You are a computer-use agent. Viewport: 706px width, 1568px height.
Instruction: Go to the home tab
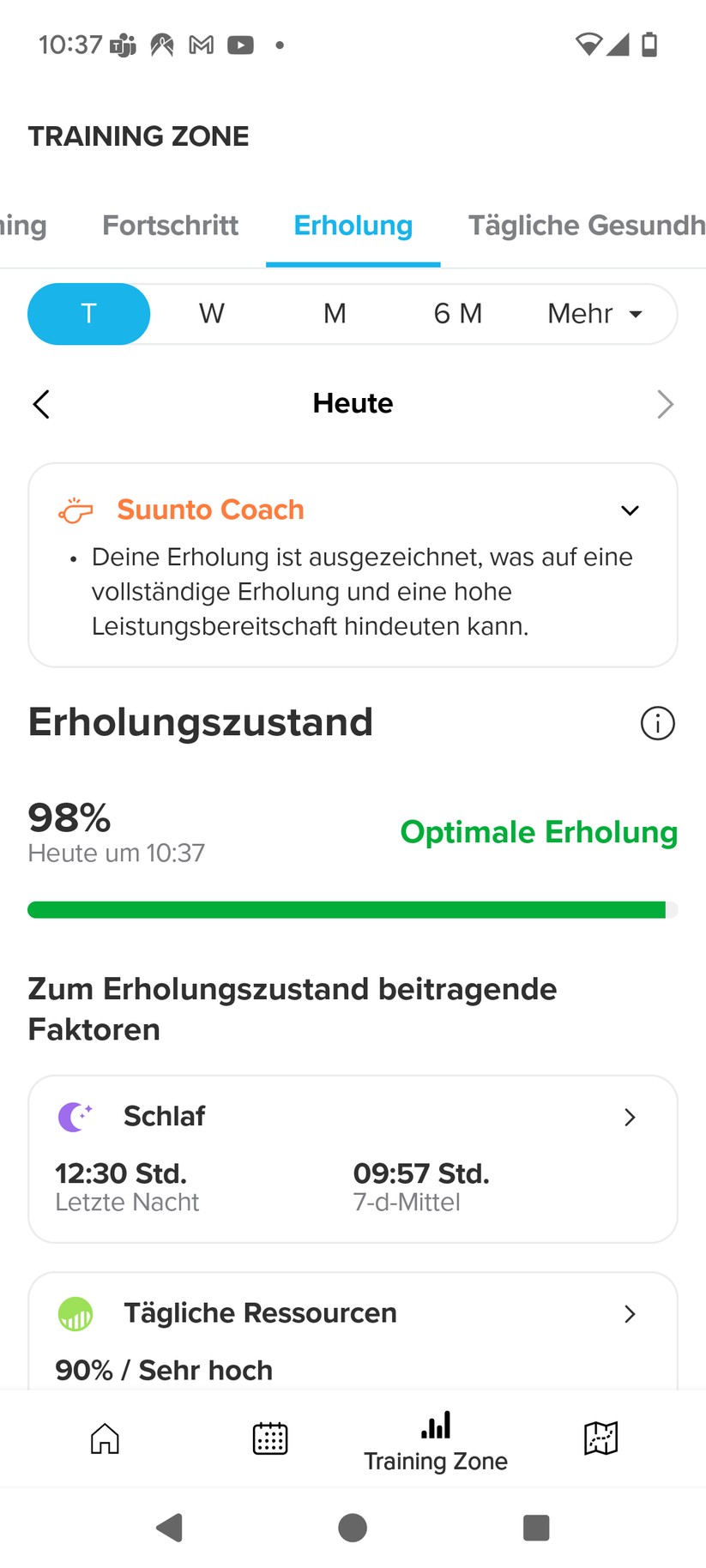105,1438
